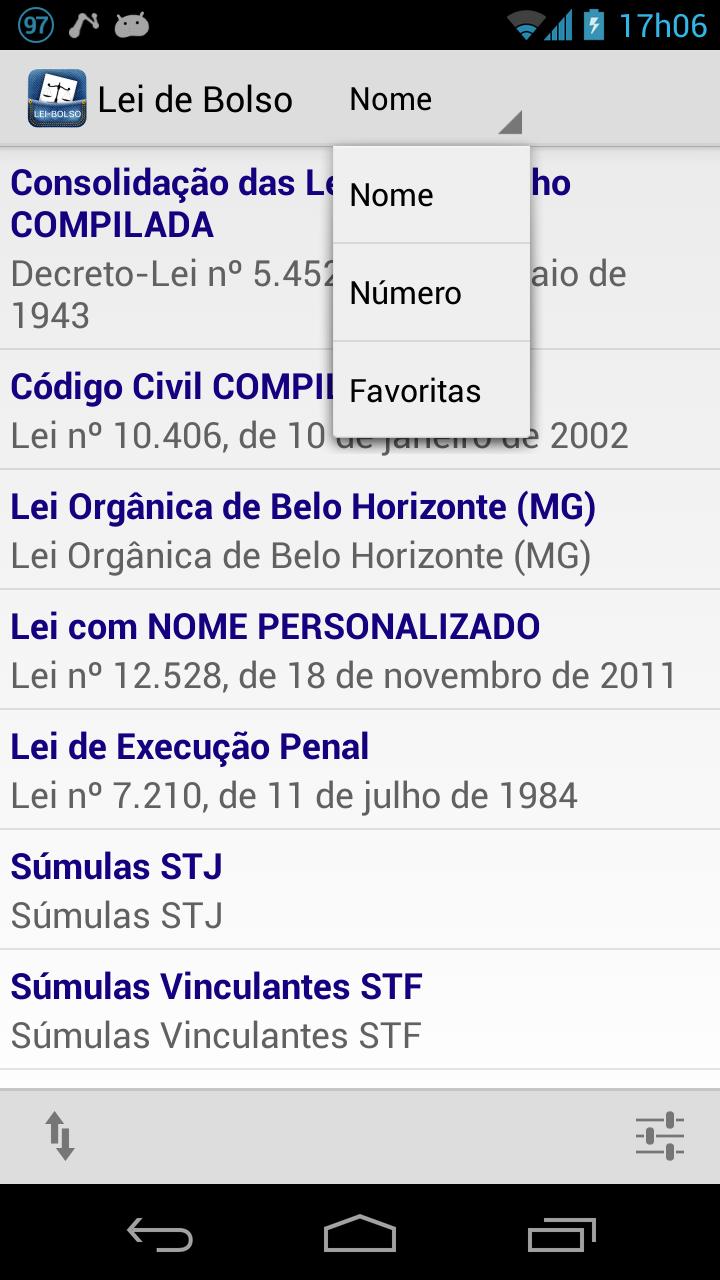Open the Nome sorting spinner
The height and width of the screenshot is (1280, 720).
pos(390,98)
